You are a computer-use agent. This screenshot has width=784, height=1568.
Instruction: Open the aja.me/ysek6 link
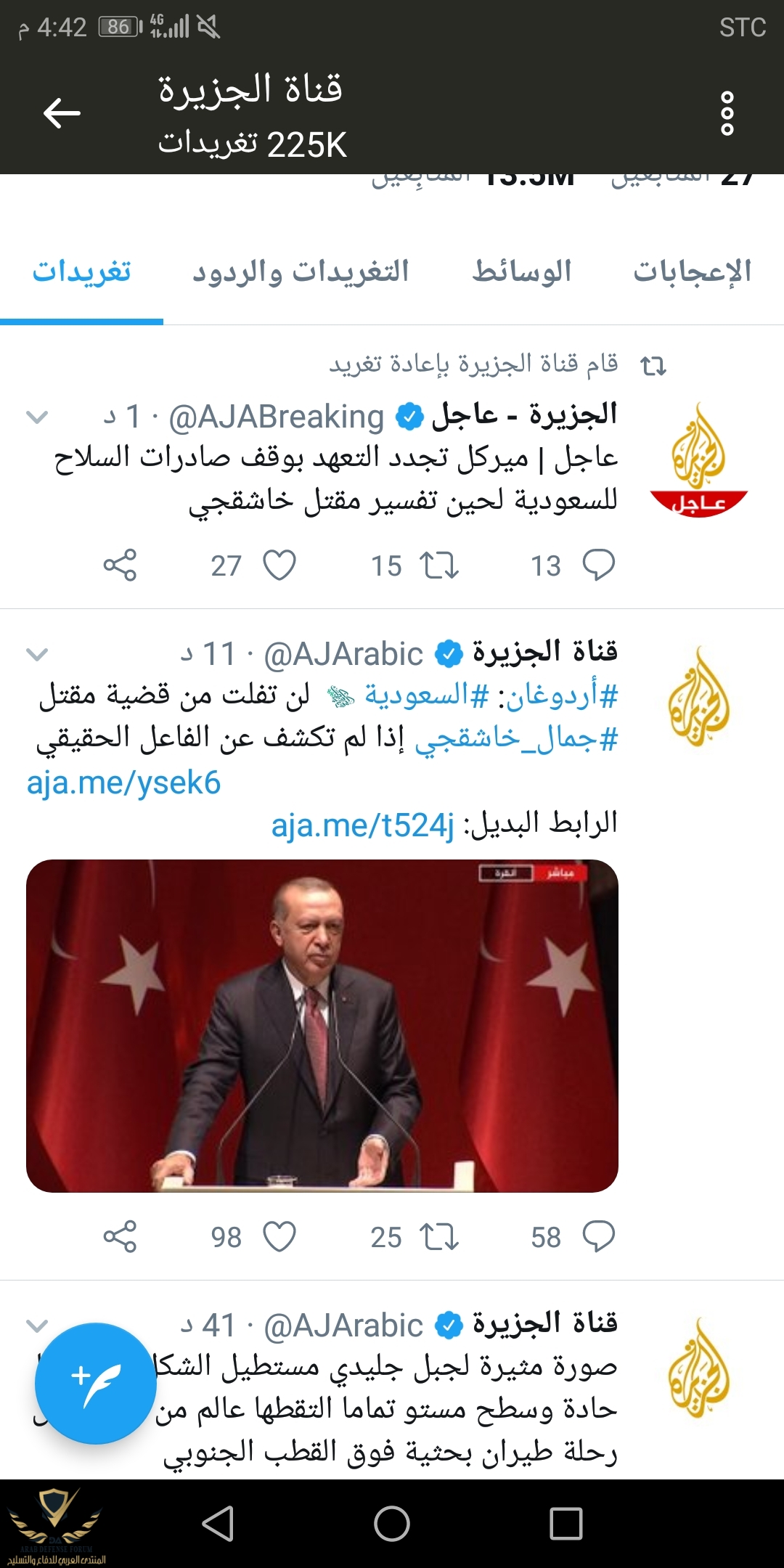pyautogui.click(x=123, y=783)
